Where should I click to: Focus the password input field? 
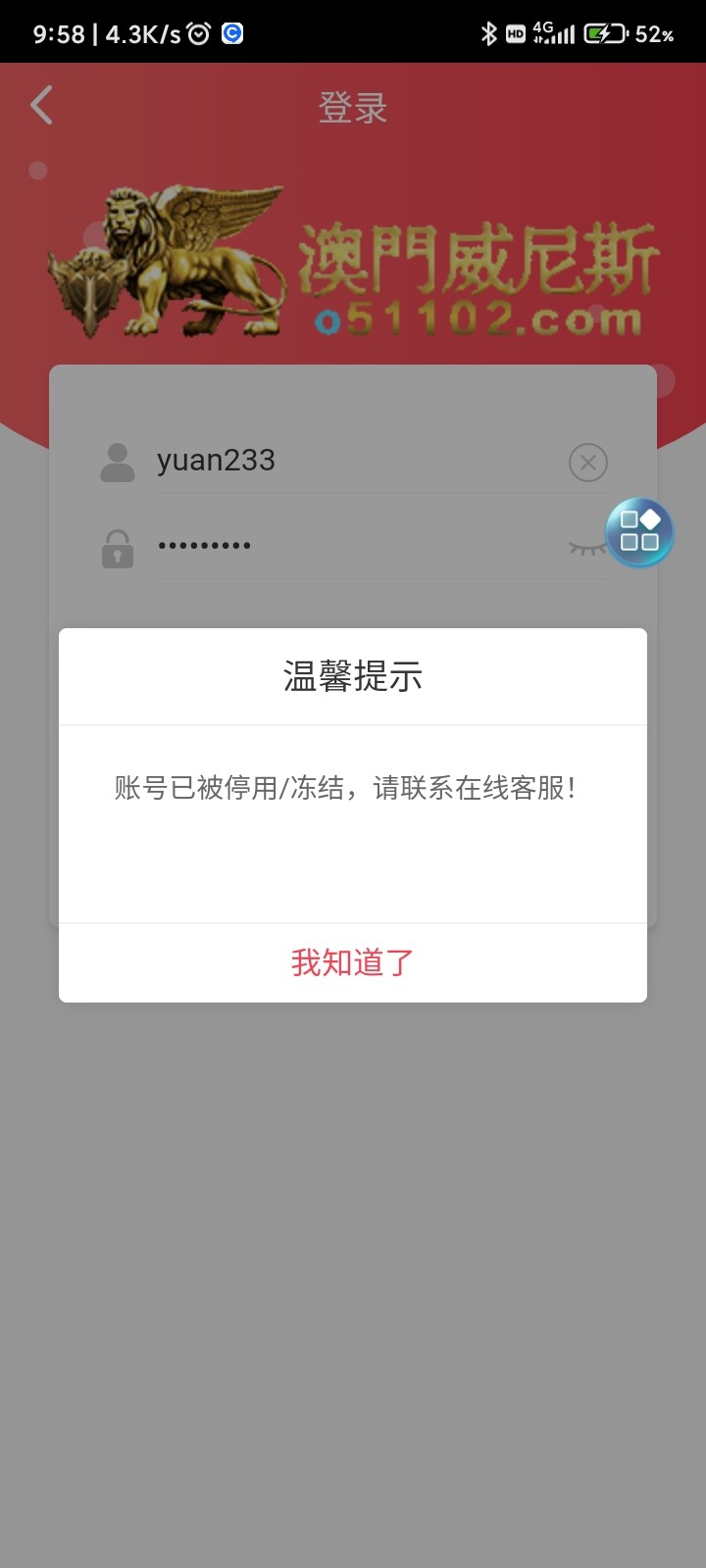[x=353, y=545]
